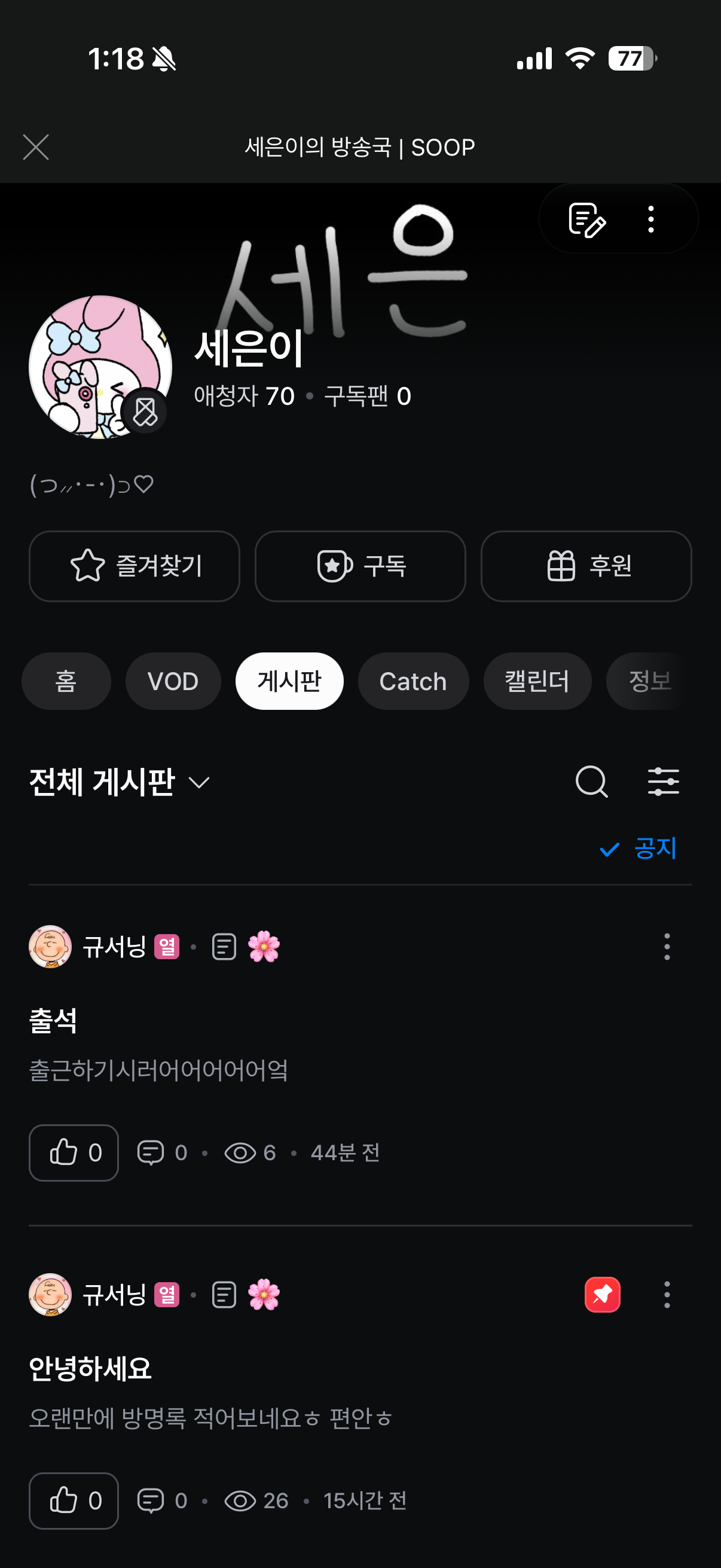721x1568 pixels.
Task: Open the 출석 post
Action: 54,1021
